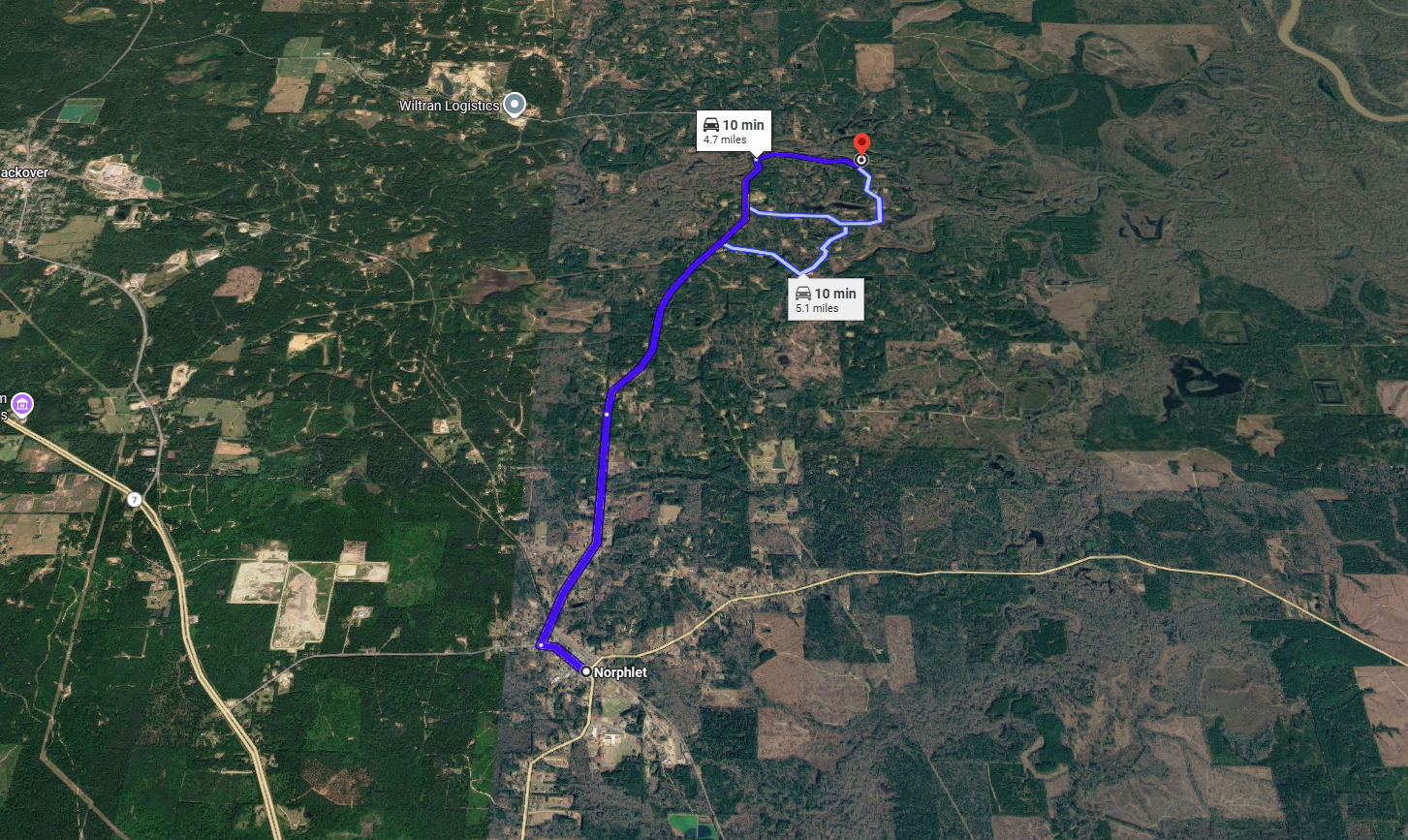Open the purple museum marker
1408x840 pixels.
click(22, 403)
